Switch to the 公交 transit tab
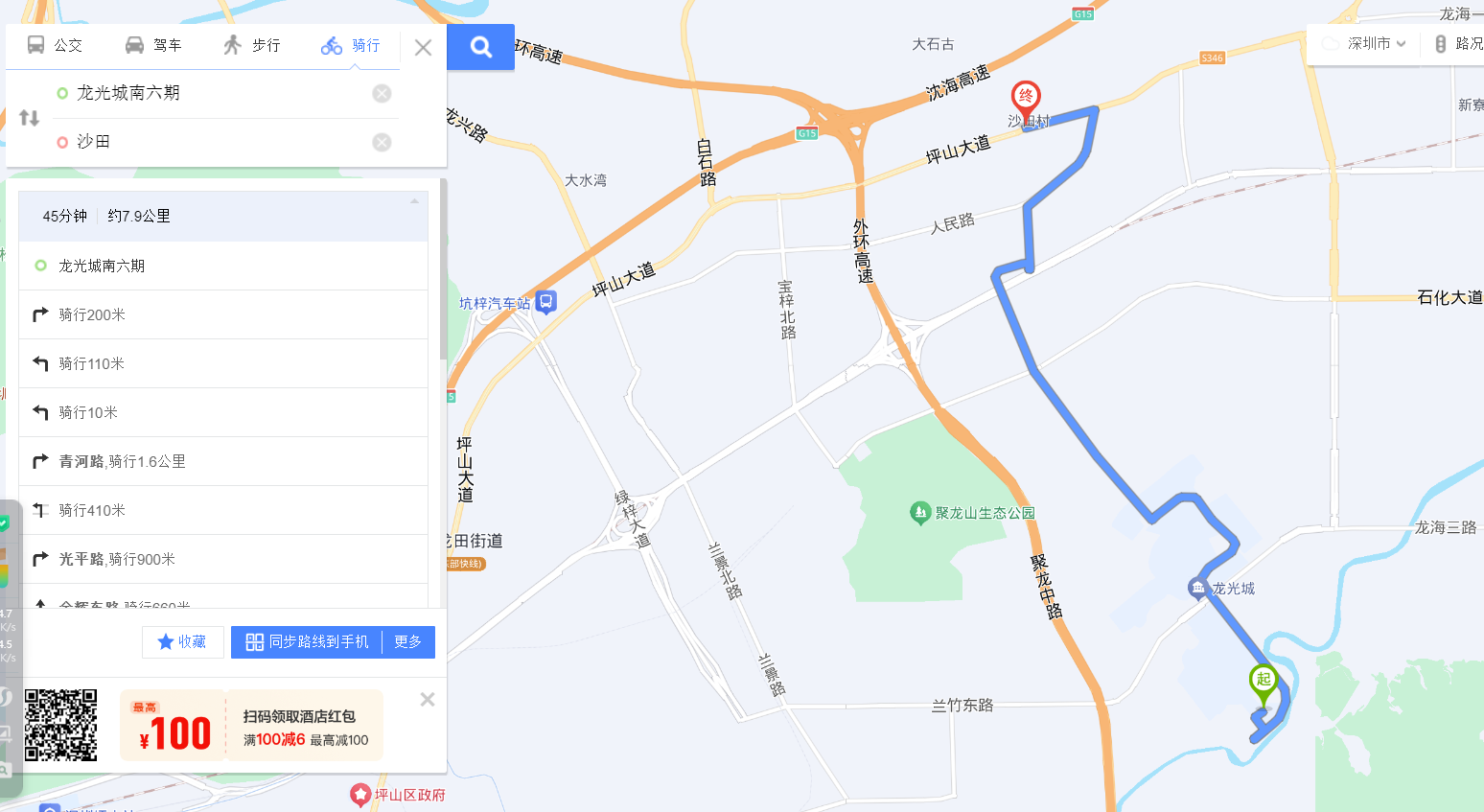 55,45
